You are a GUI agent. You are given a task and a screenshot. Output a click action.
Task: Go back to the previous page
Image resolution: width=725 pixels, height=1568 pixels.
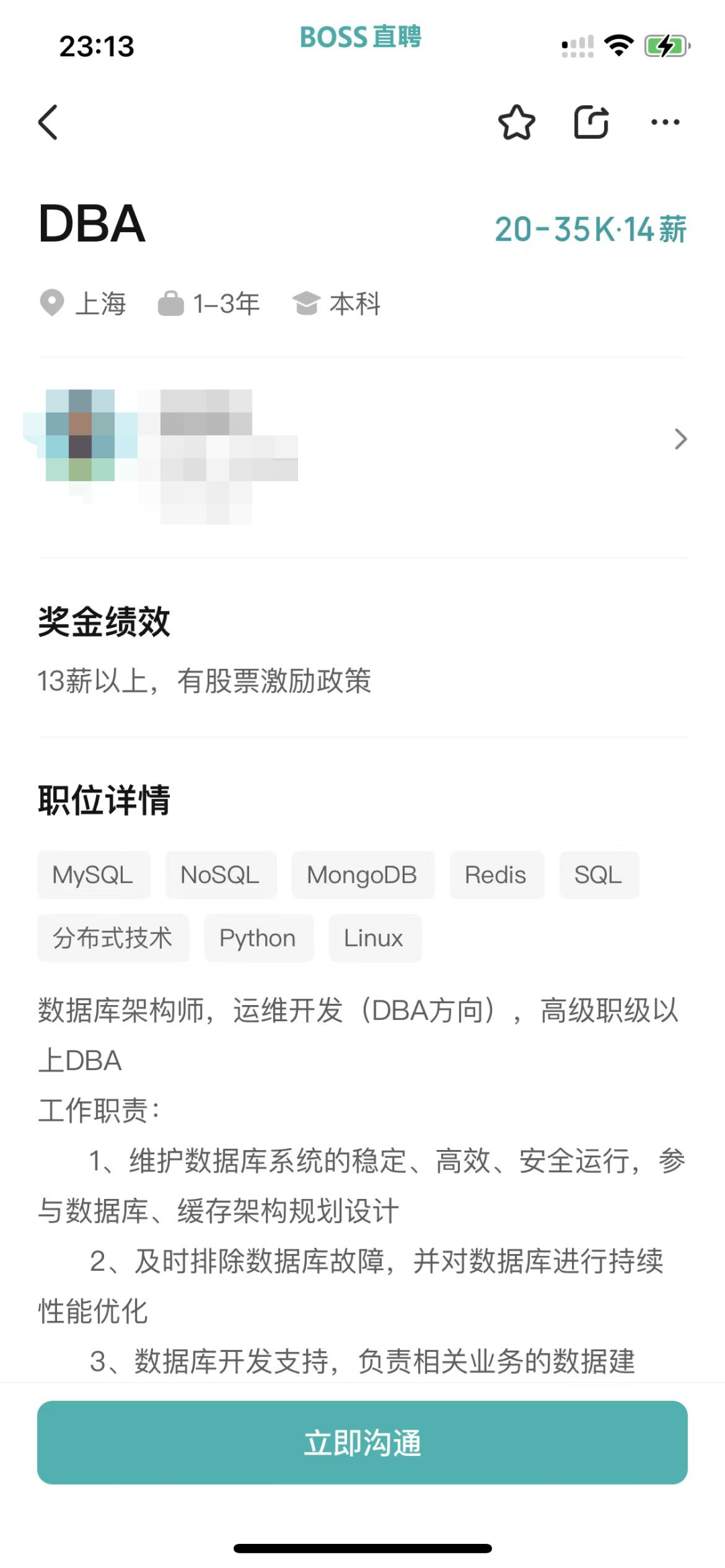tap(48, 122)
